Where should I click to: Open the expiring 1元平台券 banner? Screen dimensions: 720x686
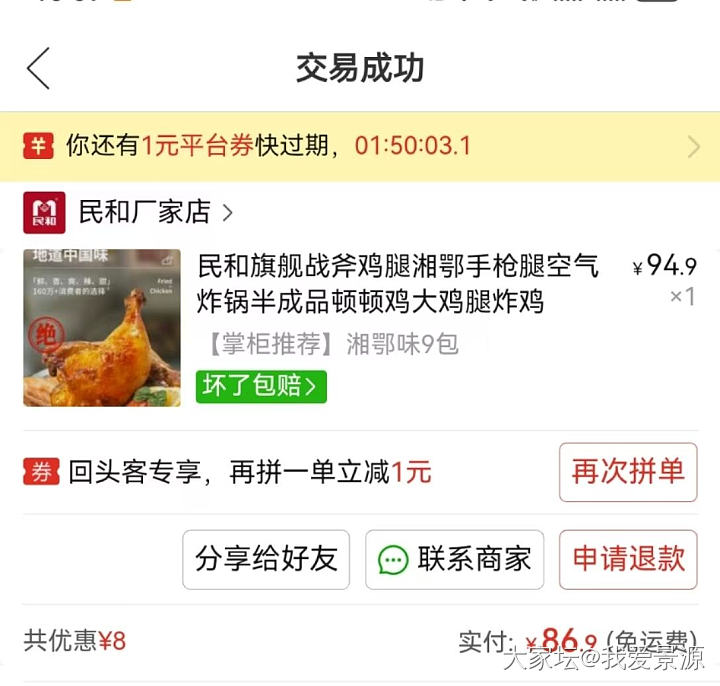point(360,147)
